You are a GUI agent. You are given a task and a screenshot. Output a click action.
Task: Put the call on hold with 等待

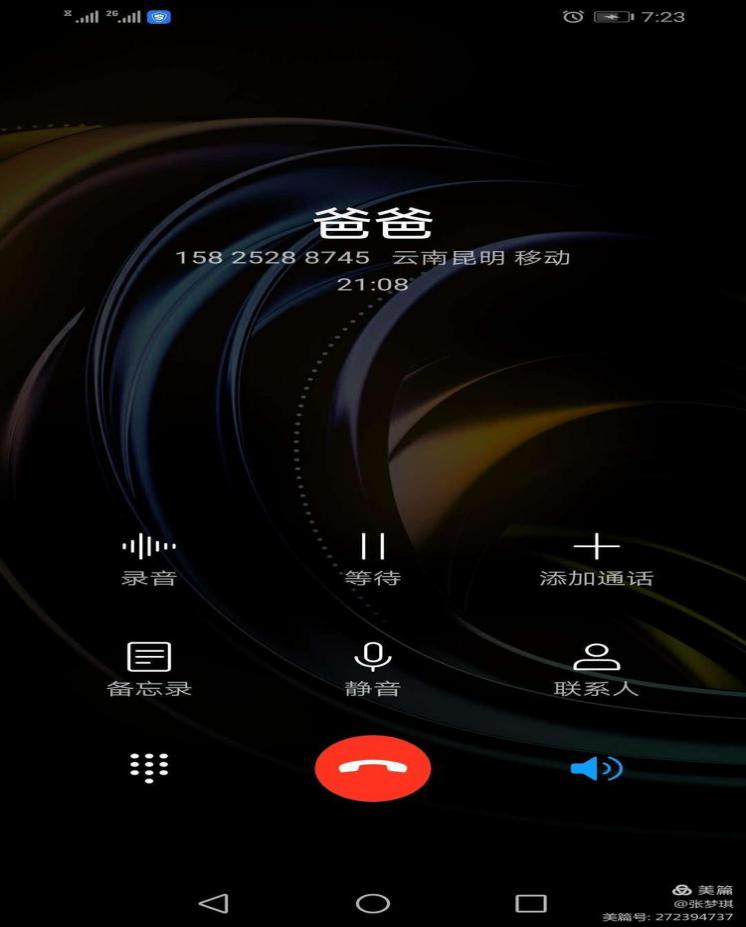click(x=373, y=558)
